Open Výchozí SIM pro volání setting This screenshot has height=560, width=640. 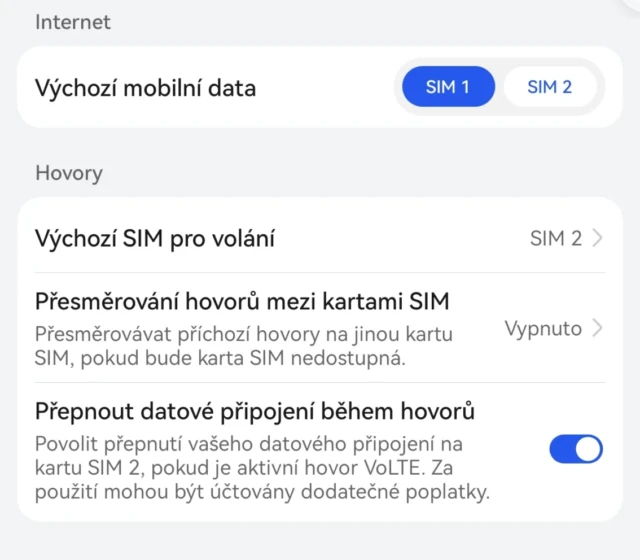pos(320,239)
